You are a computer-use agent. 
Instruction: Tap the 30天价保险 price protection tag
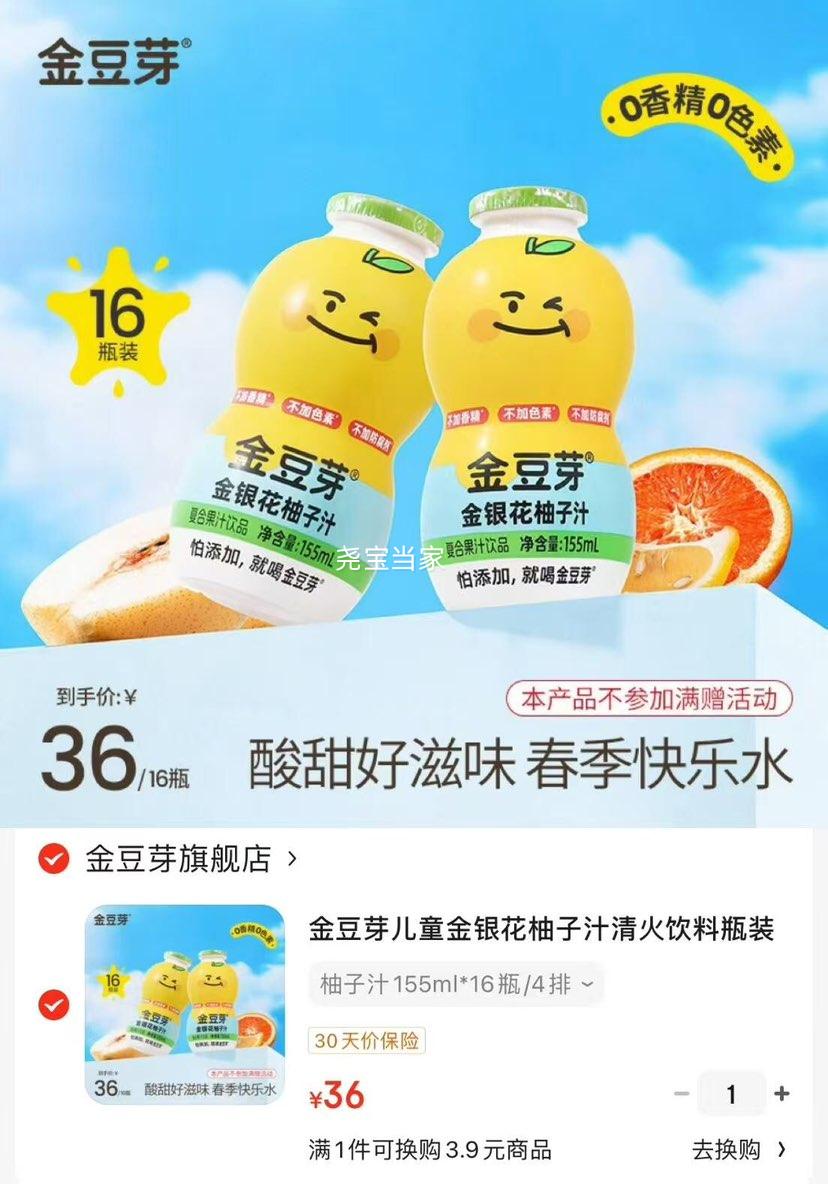pos(371,1042)
